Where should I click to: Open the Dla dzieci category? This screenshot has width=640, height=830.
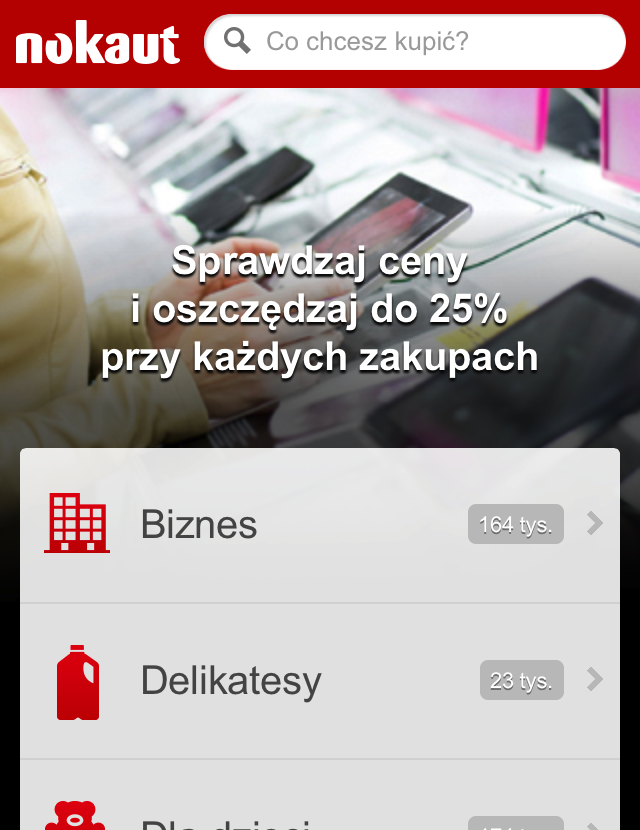320,810
